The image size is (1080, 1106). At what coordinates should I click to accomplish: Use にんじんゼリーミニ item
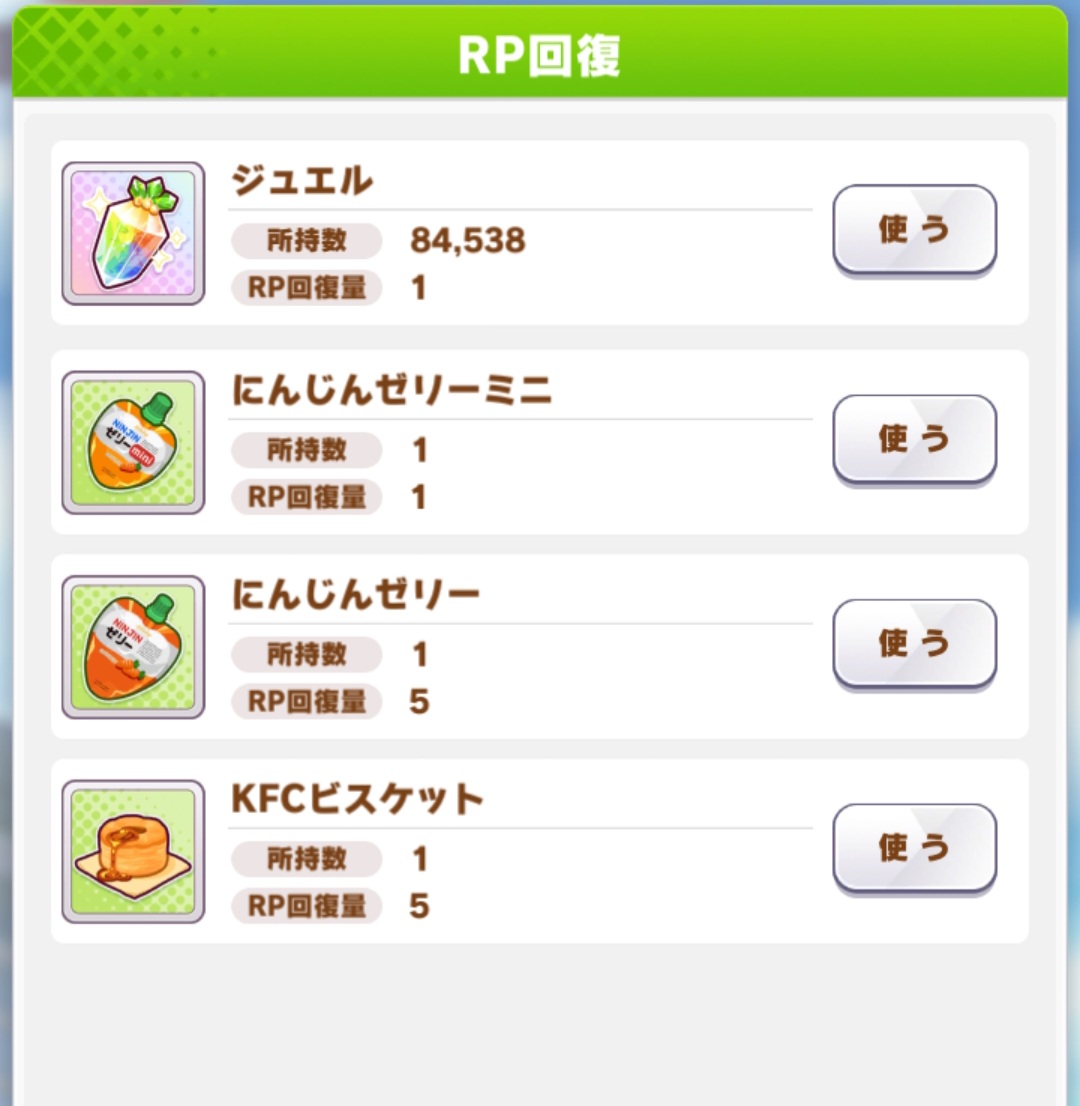click(x=914, y=438)
